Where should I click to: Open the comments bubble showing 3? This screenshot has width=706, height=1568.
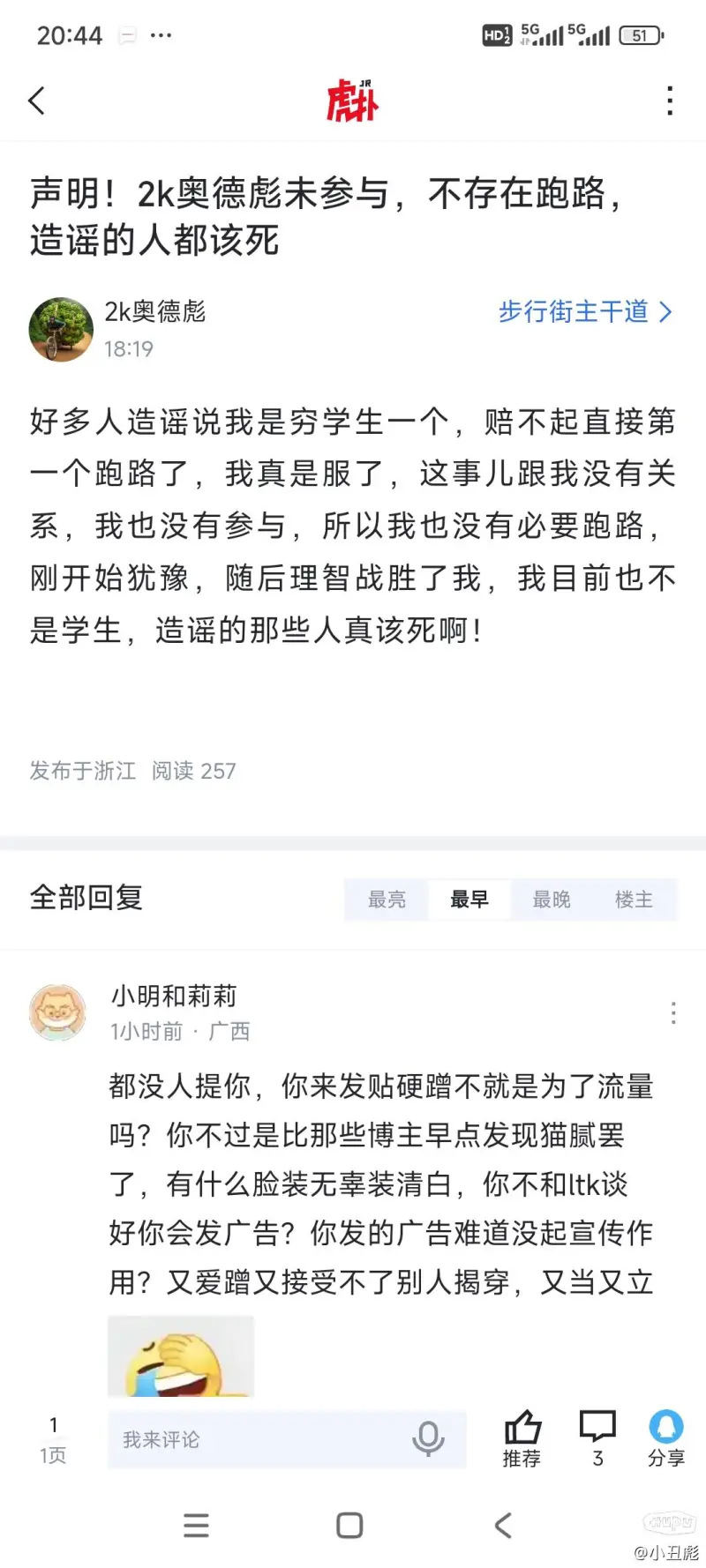(597, 1438)
